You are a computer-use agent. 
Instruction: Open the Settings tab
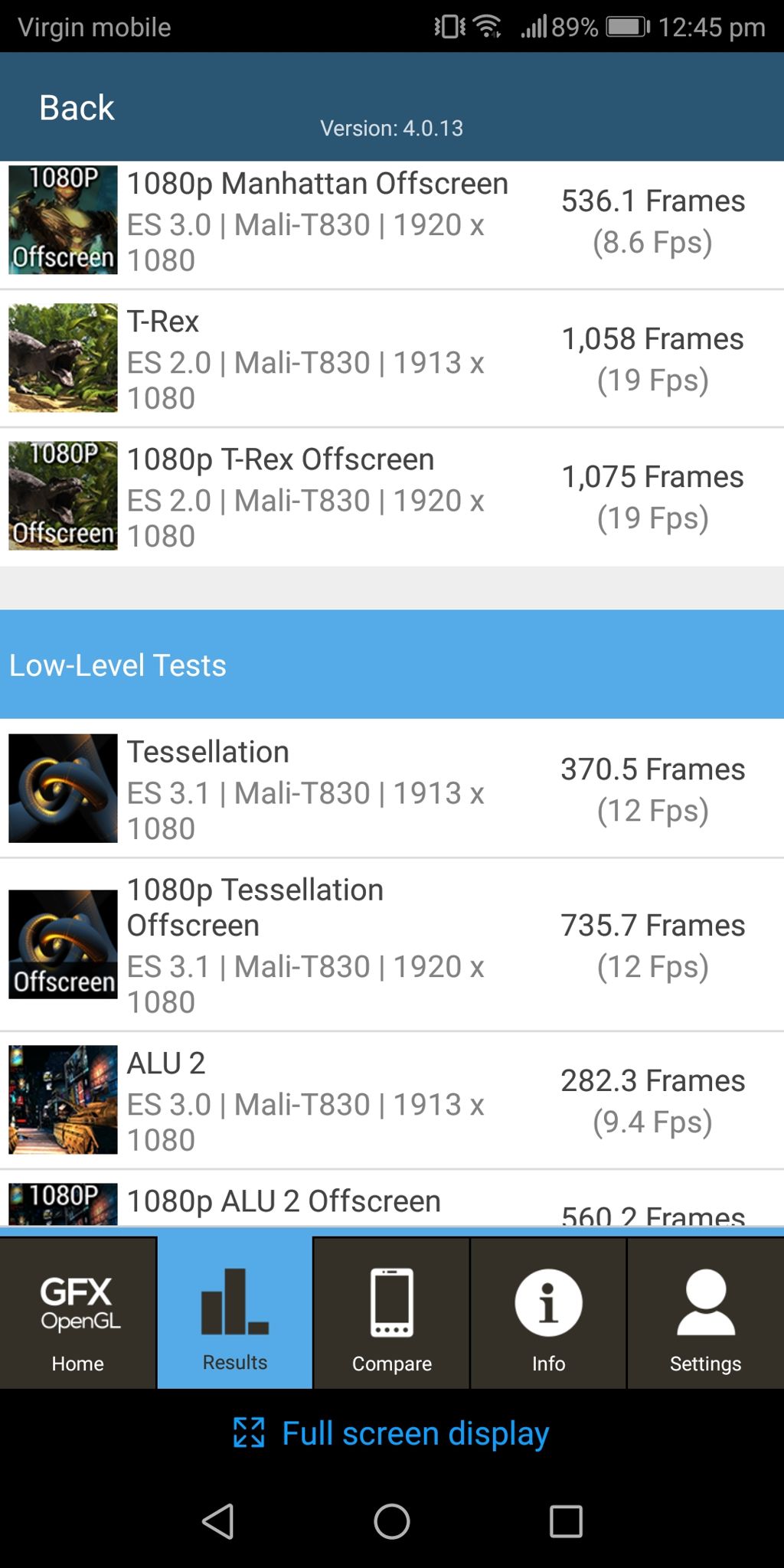click(705, 1313)
